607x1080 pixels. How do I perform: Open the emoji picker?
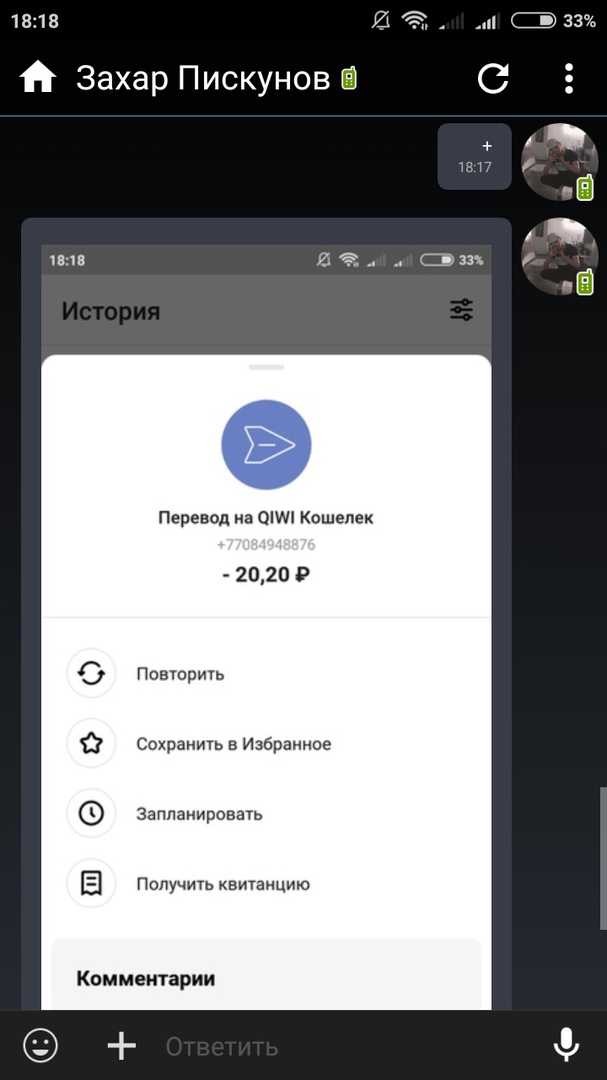tap(40, 1046)
